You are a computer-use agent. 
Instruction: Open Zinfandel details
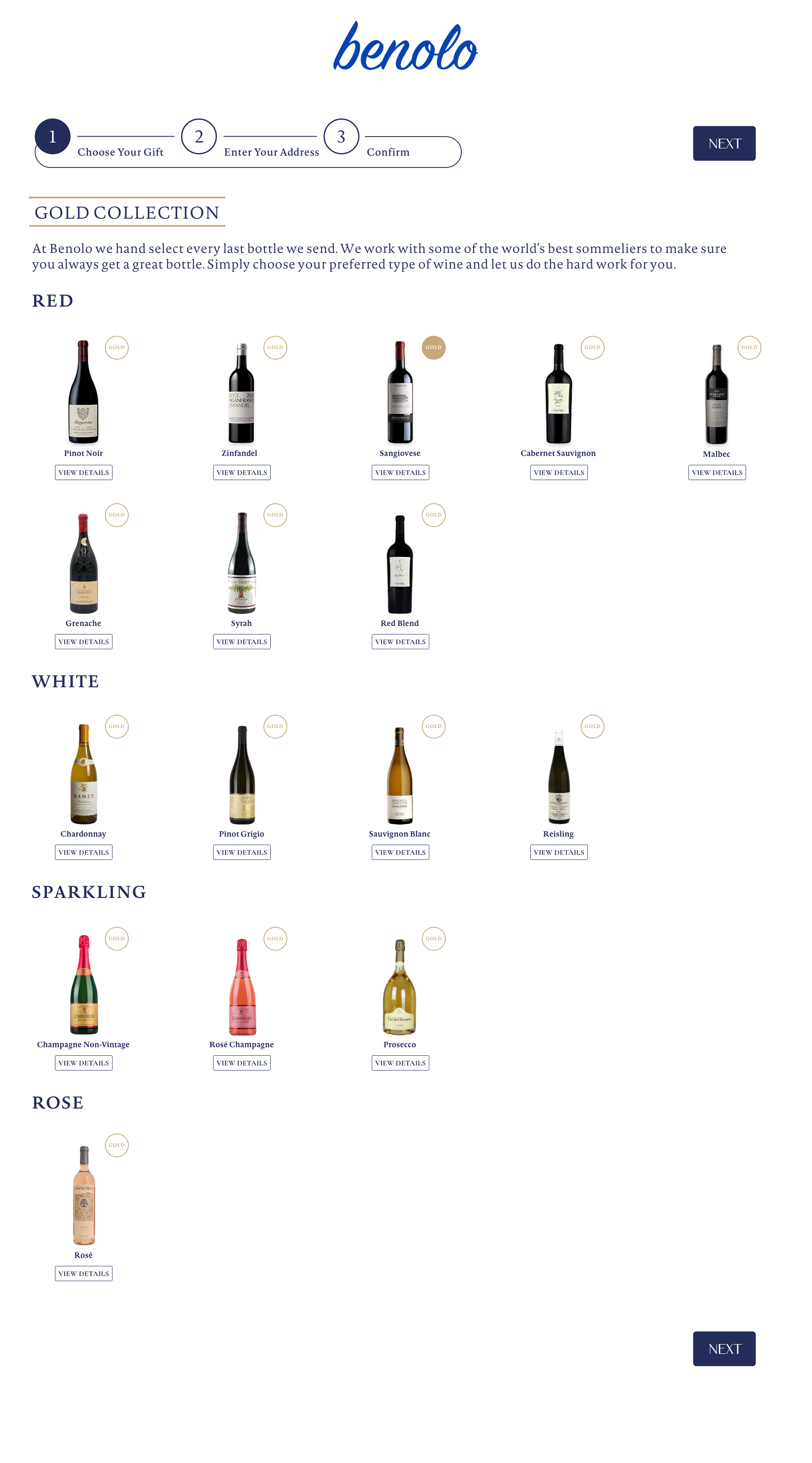pyautogui.click(x=241, y=472)
